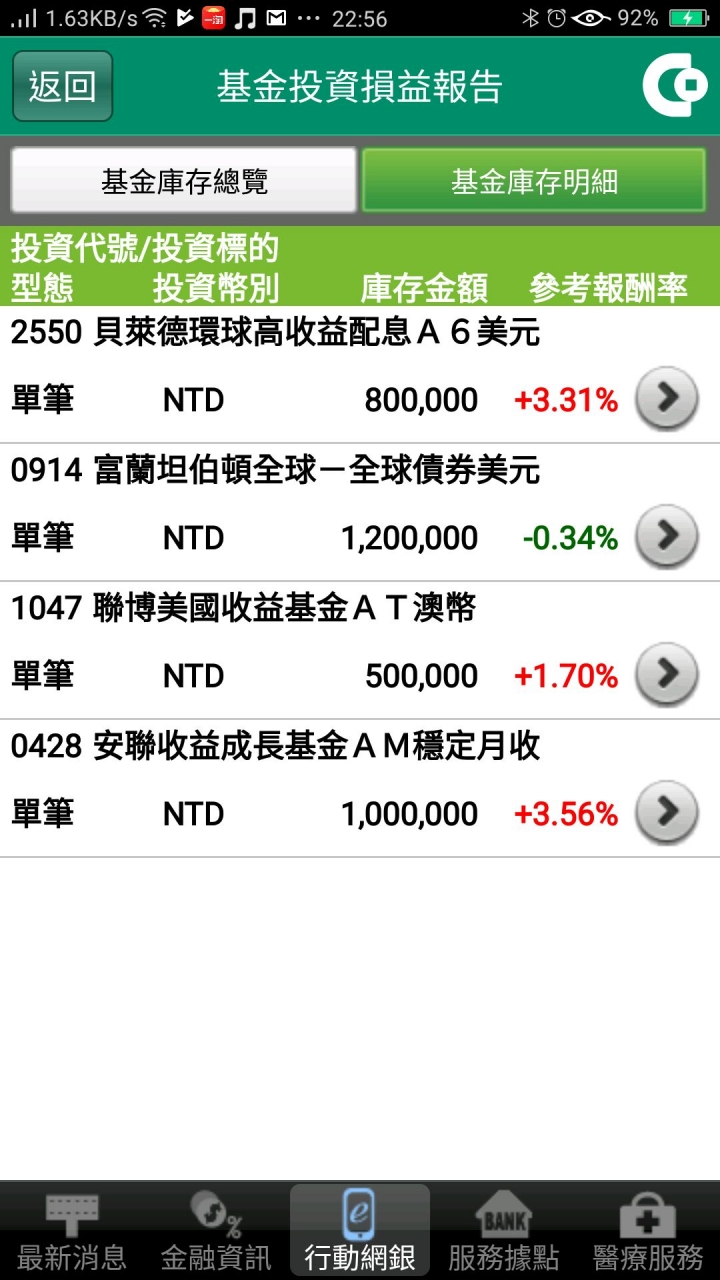Open details arrow for fund 1047 聯博美國收益基金
Screen dimensions: 720x1280
(x=667, y=675)
